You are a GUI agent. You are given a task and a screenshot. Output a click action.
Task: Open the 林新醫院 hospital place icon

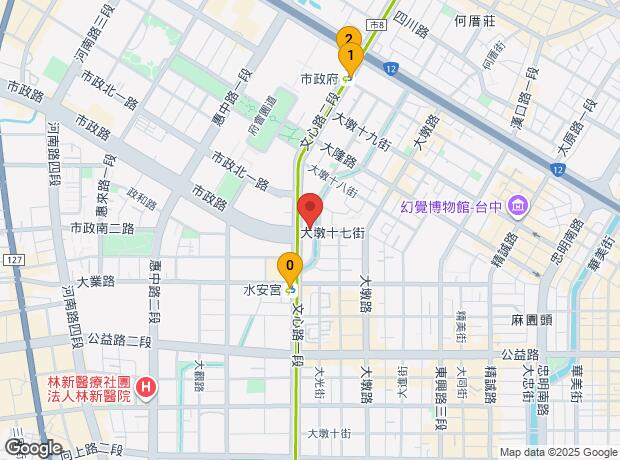[146, 387]
